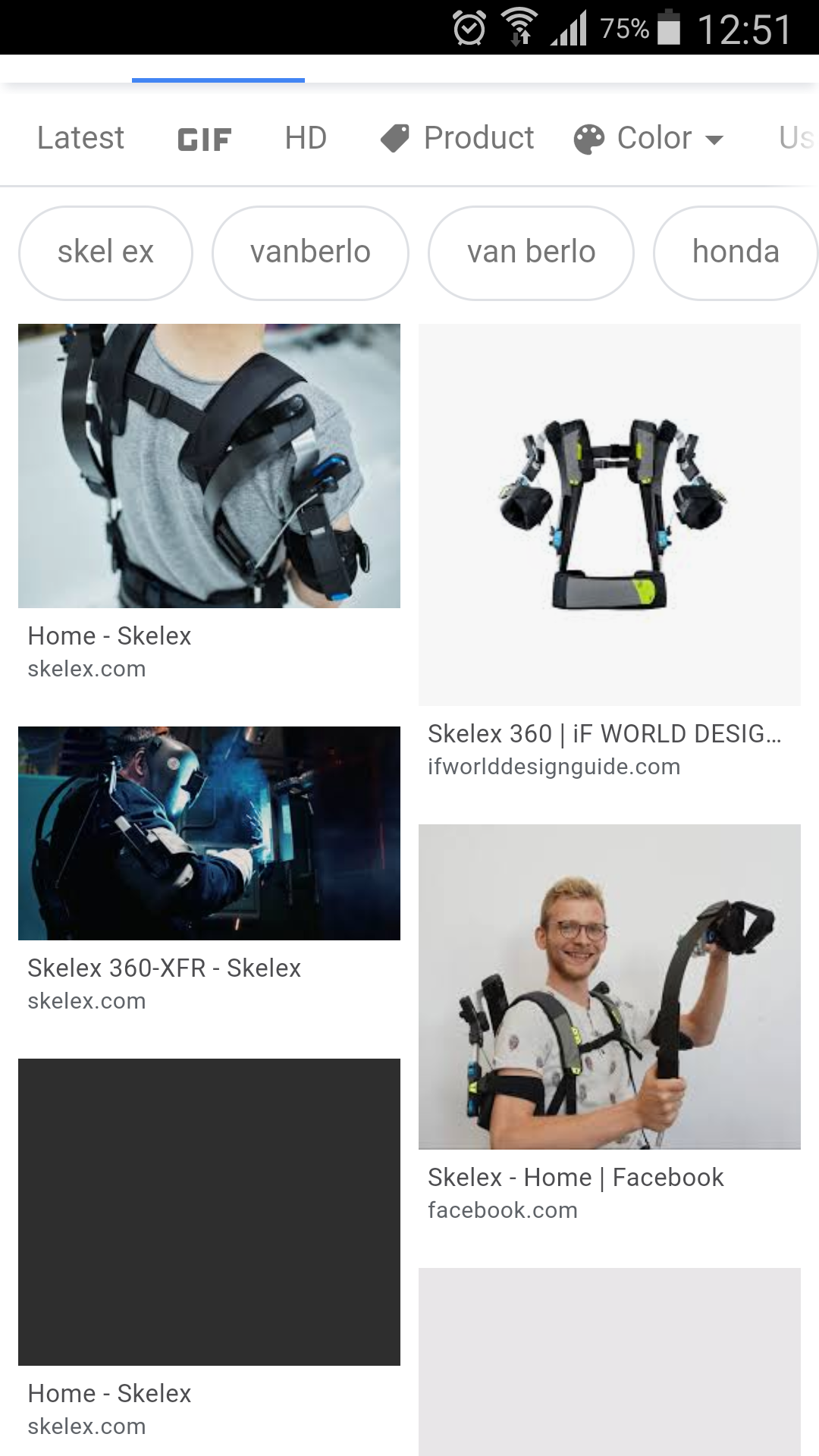
Task: Open the Skelex Facebook image result
Action: (610, 986)
